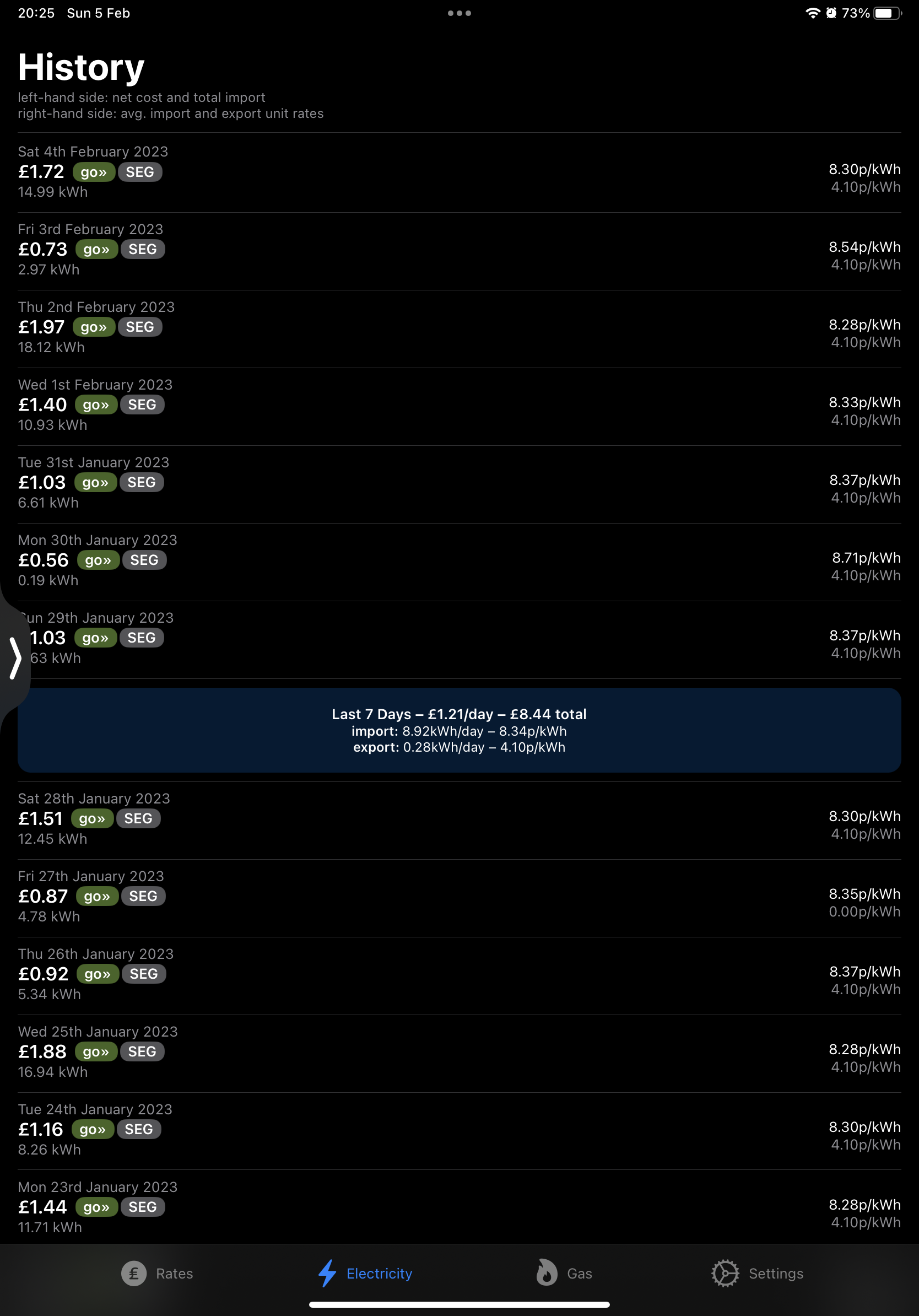The width and height of the screenshot is (919, 1316).
Task: Open the Sat 4th February 2023 entry
Action: point(459,172)
